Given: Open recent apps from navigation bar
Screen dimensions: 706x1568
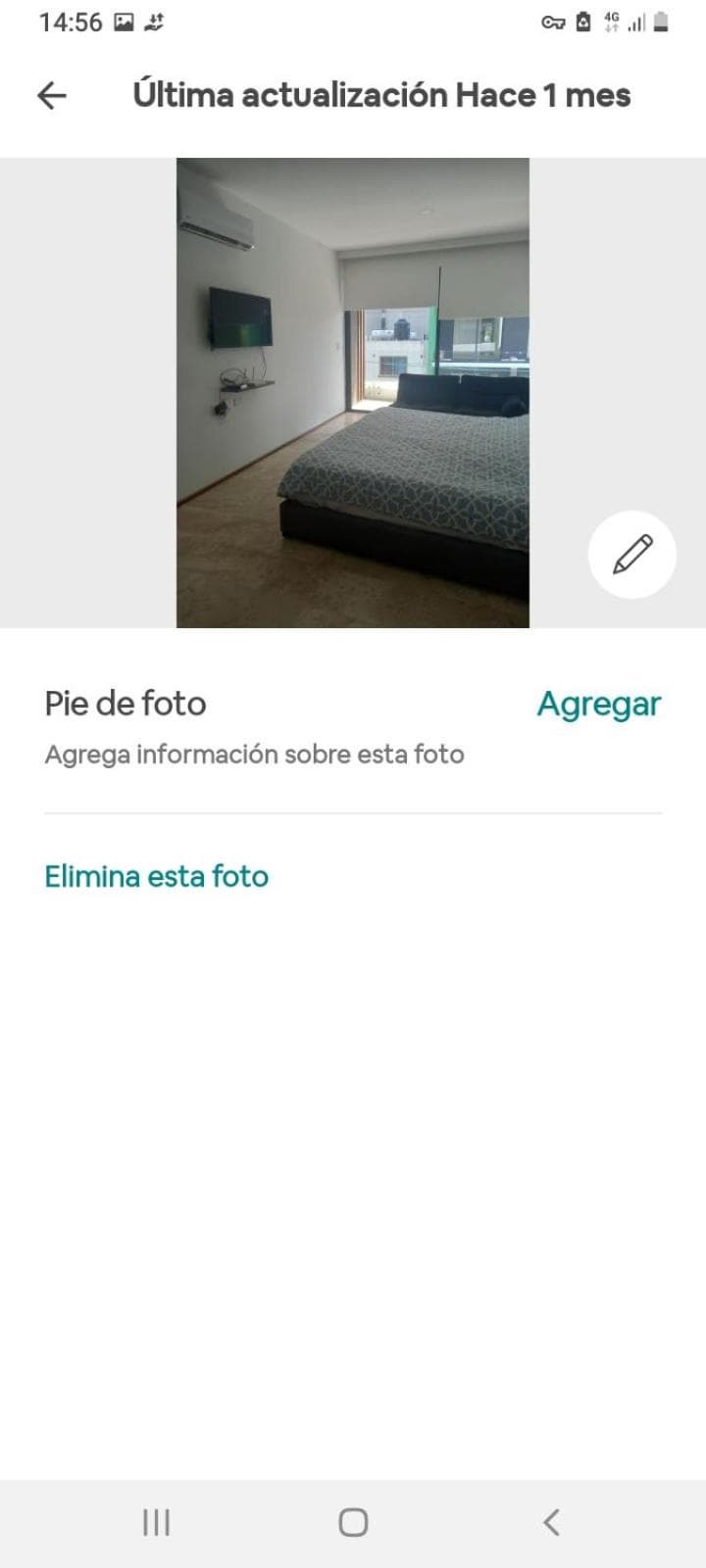Looking at the screenshot, I should (157, 1522).
